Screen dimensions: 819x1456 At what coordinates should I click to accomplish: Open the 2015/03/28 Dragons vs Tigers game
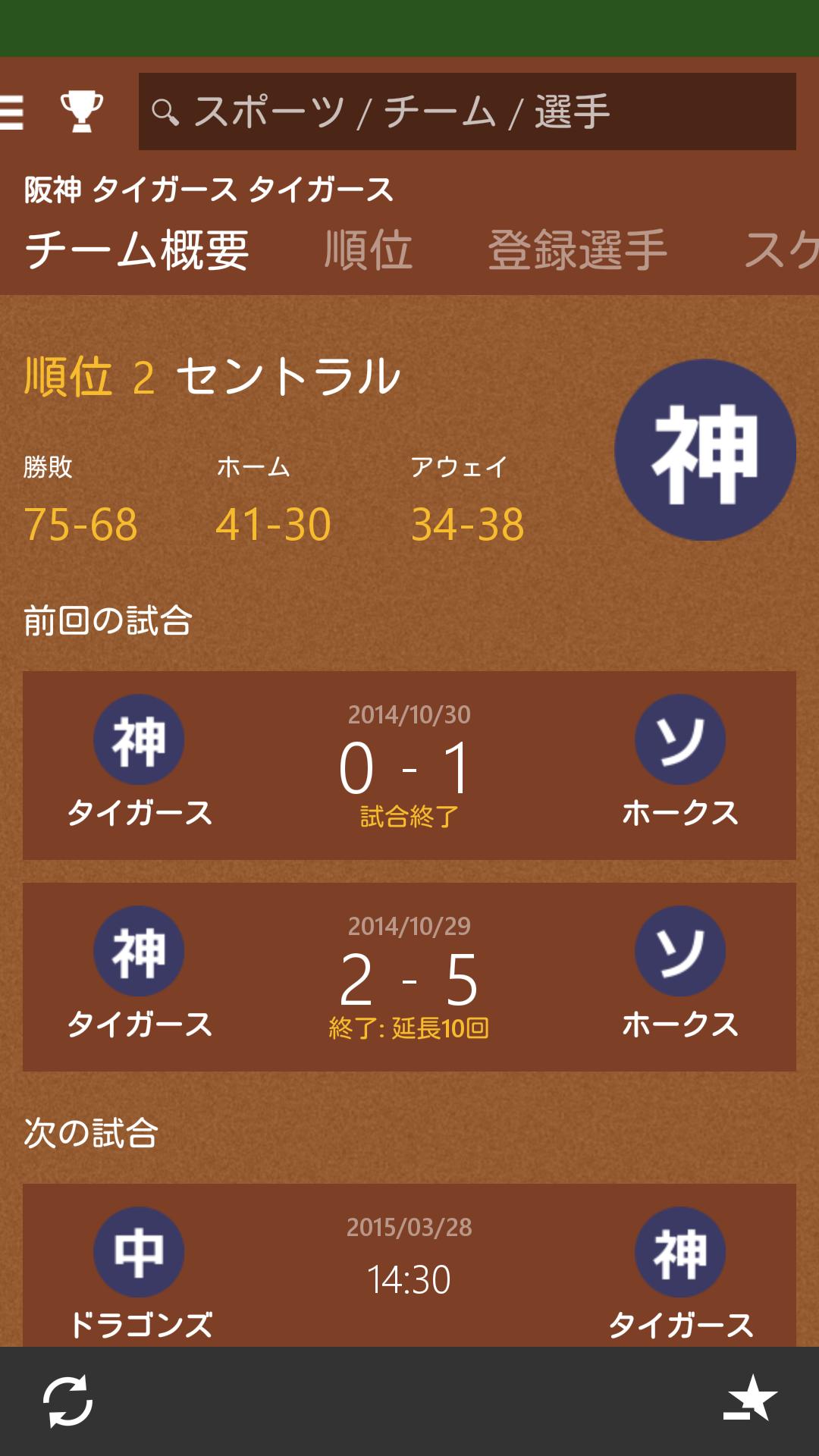pyautogui.click(x=409, y=1265)
